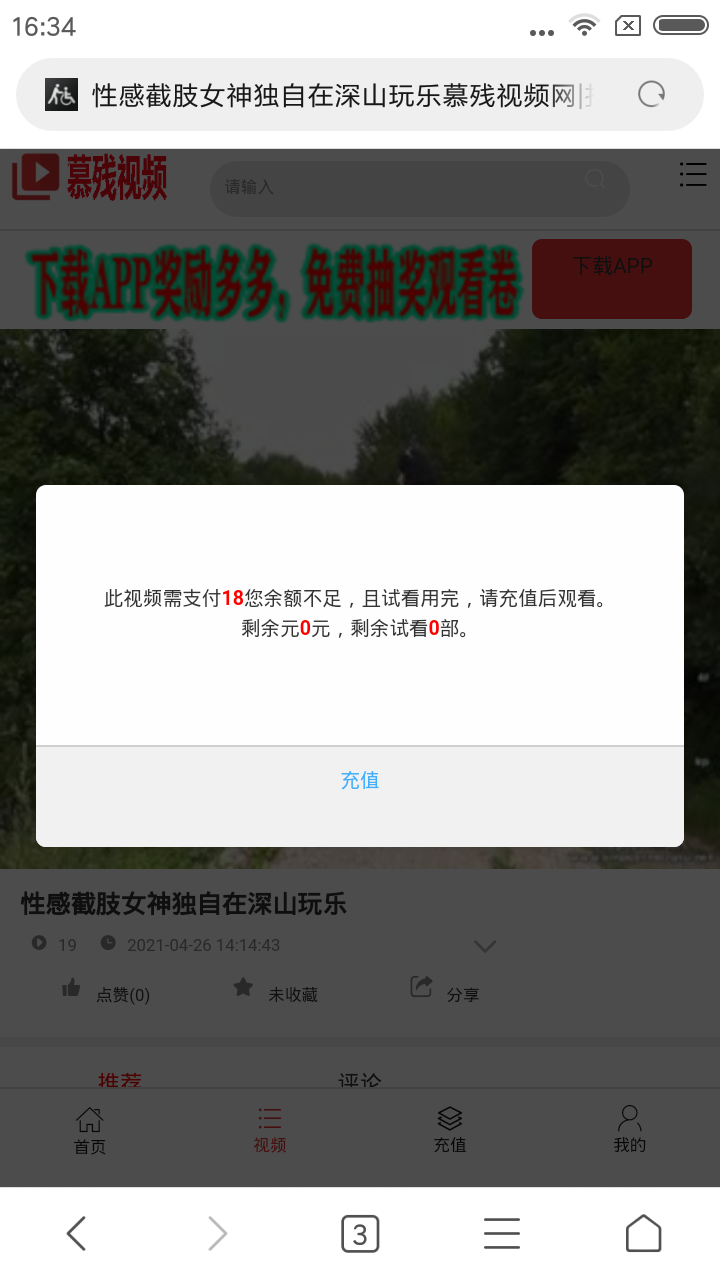Open the browser address bar
720x1280 pixels.
click(x=340, y=95)
